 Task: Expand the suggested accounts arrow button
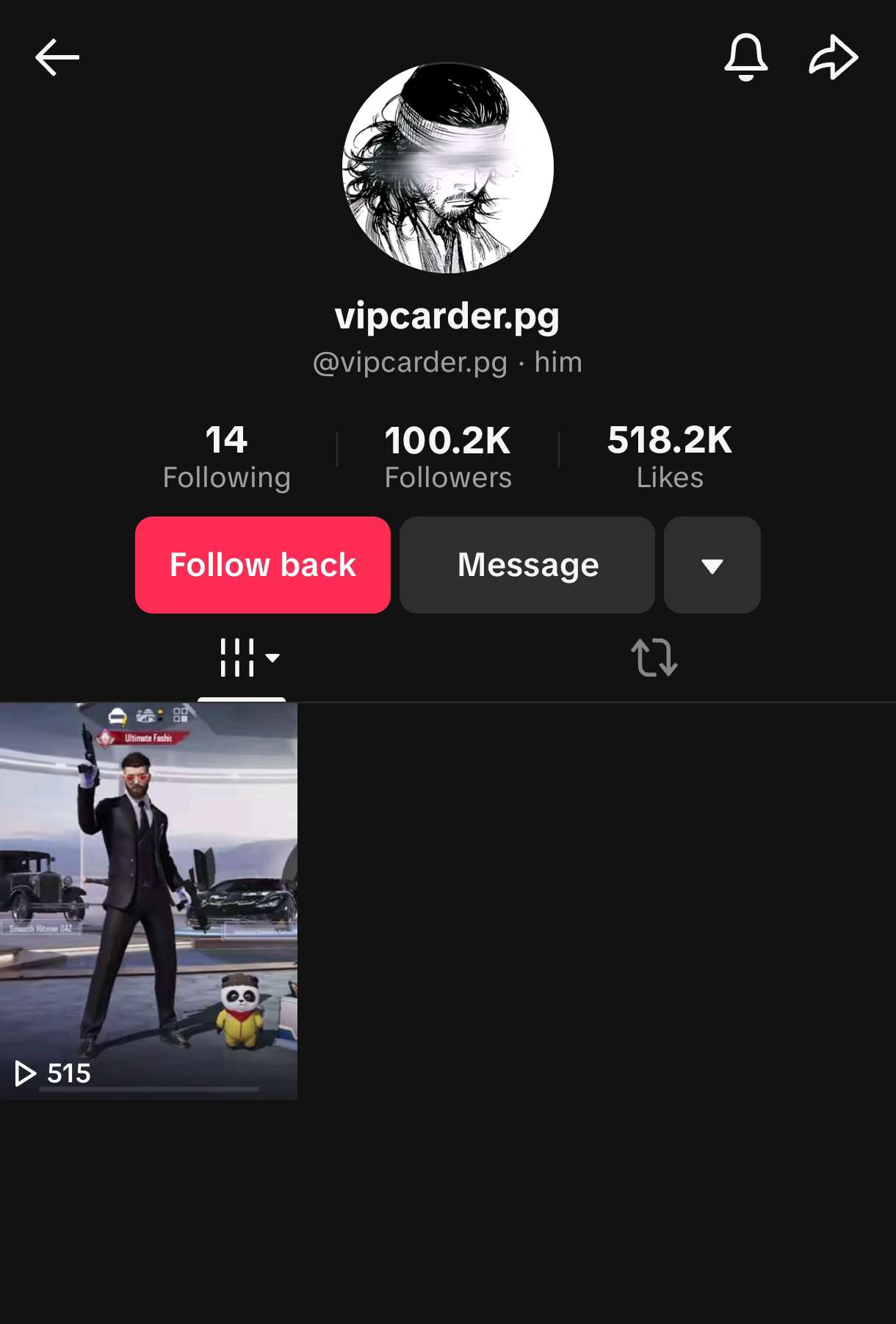712,565
